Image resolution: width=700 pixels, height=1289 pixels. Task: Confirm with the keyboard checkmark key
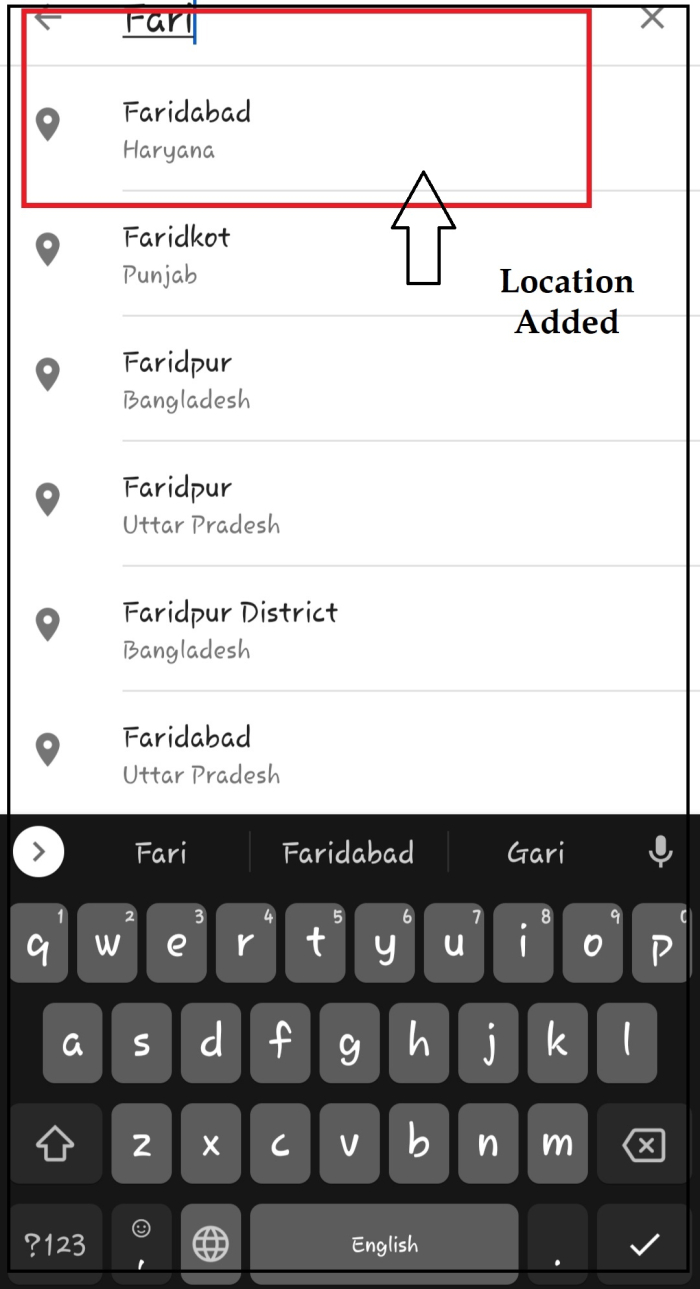(x=644, y=1244)
